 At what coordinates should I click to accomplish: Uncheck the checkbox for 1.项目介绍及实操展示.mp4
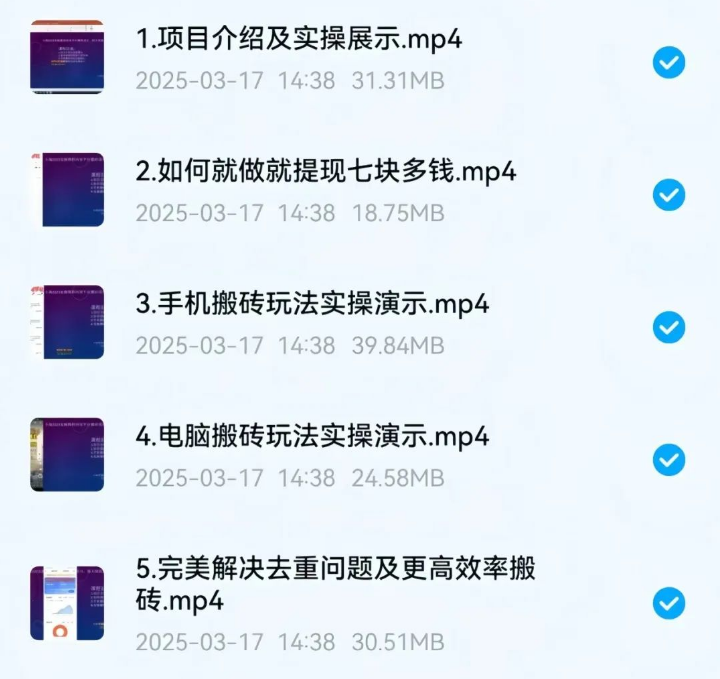coord(668,63)
